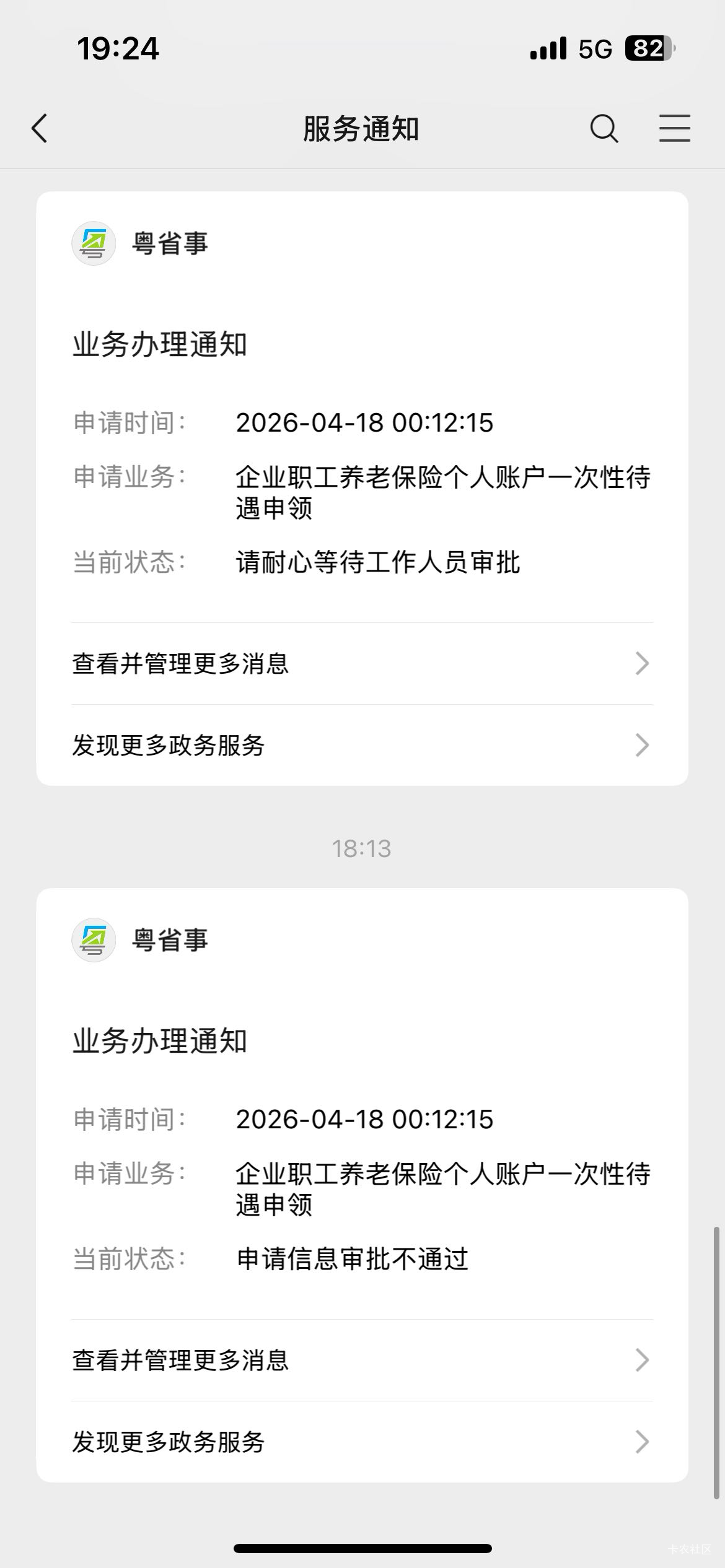
Task: Open 发现更多政务服务 in the pending approval card
Action: pyautogui.click(x=362, y=745)
